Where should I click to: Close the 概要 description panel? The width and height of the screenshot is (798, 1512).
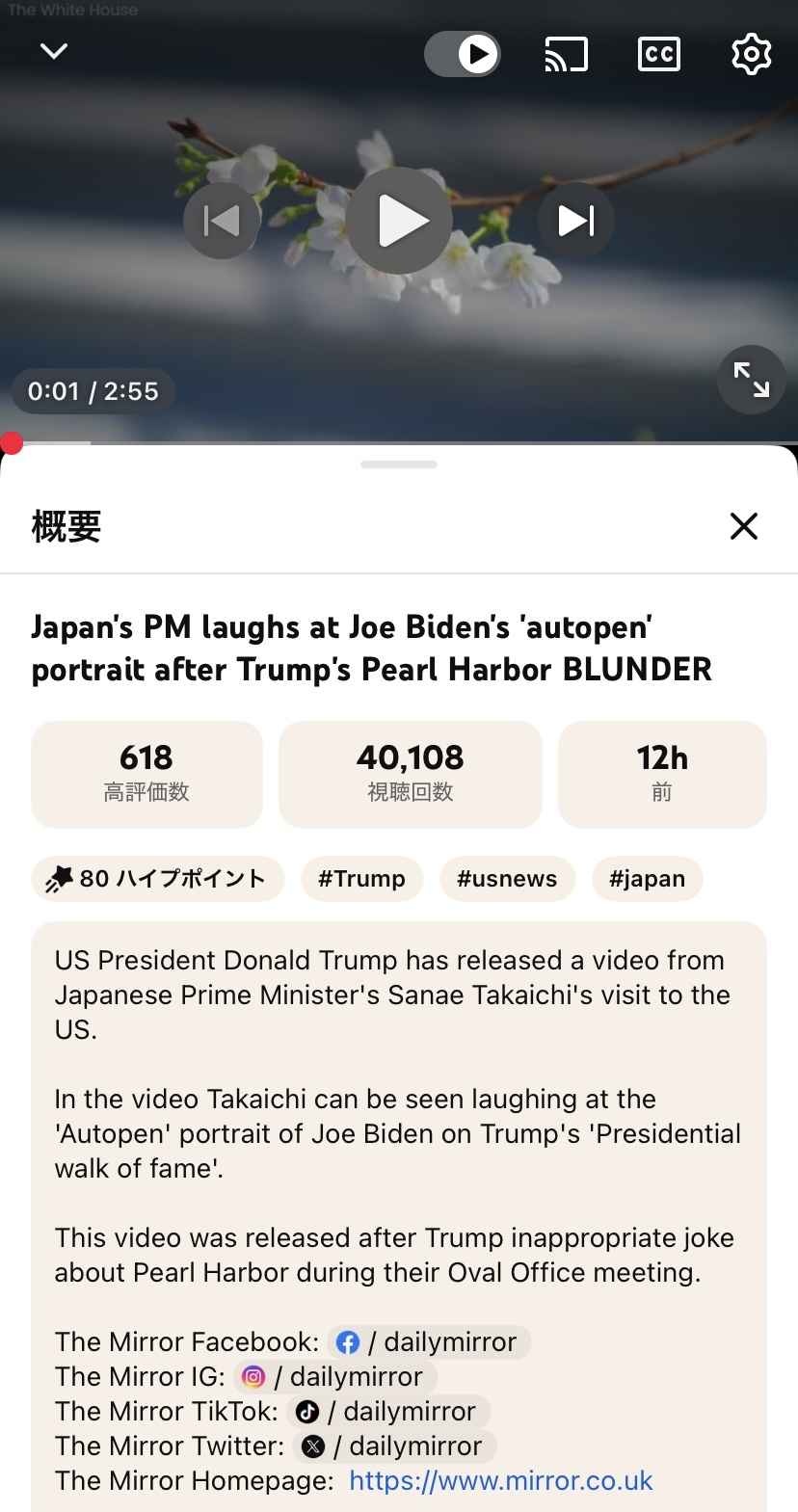coord(743,526)
